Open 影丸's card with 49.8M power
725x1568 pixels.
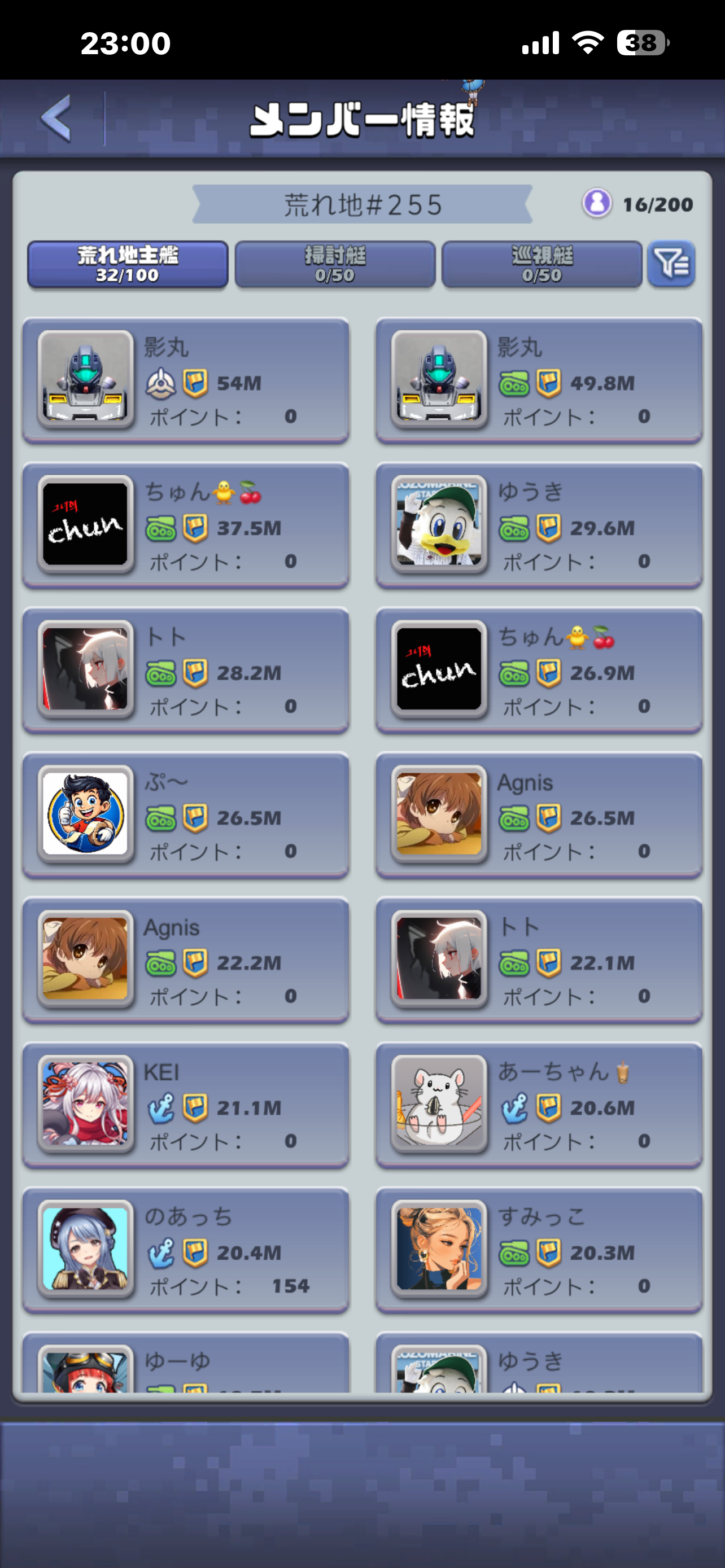pos(539,381)
